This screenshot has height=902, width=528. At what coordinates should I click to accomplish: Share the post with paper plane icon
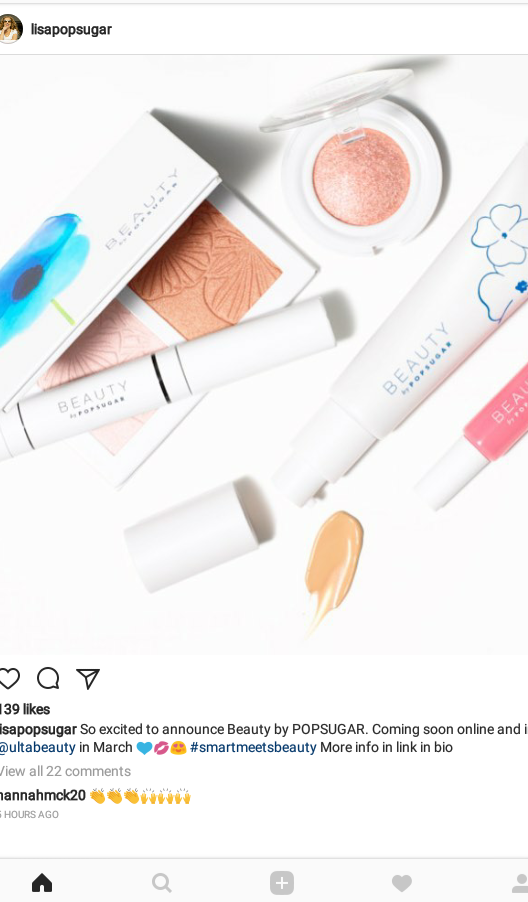[88, 678]
